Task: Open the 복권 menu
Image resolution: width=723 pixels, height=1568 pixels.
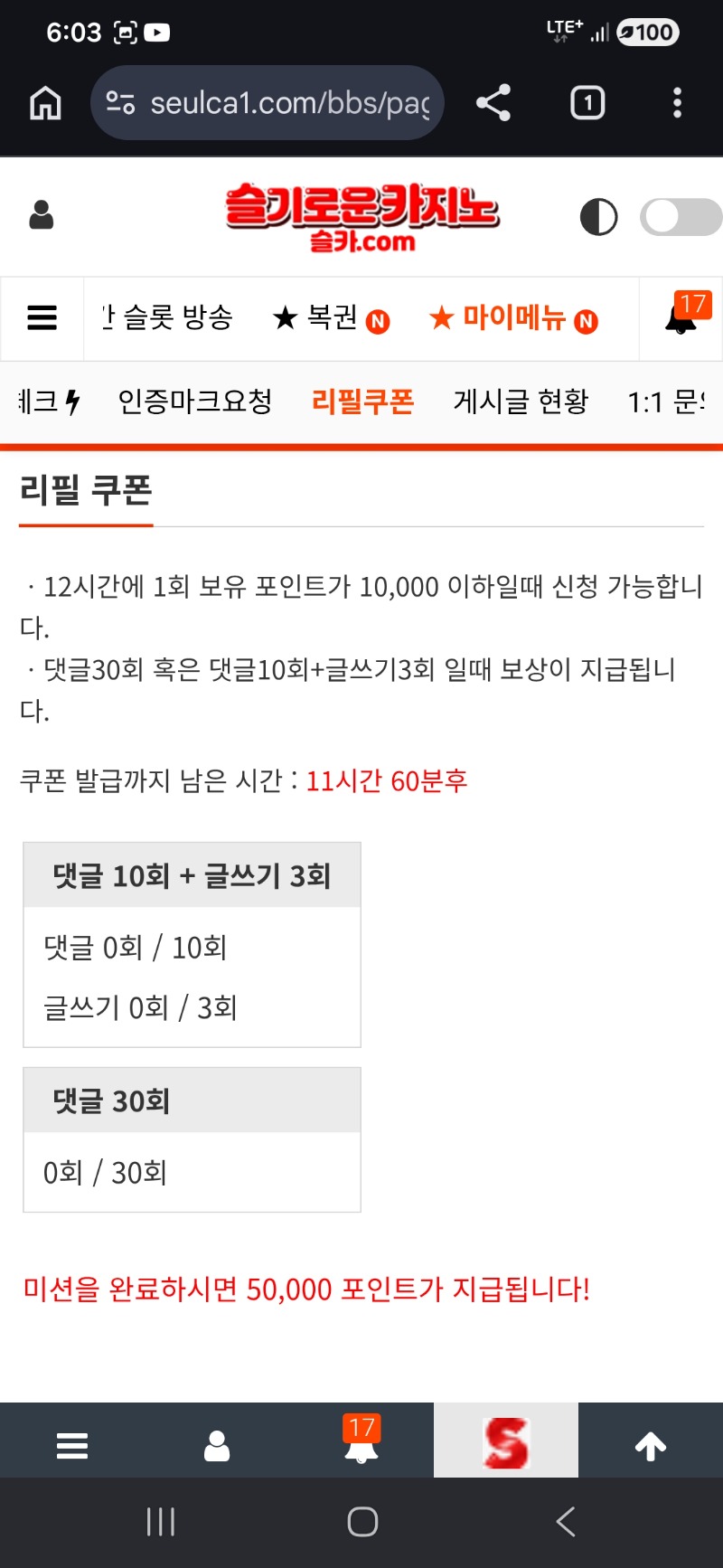Action: (x=330, y=318)
